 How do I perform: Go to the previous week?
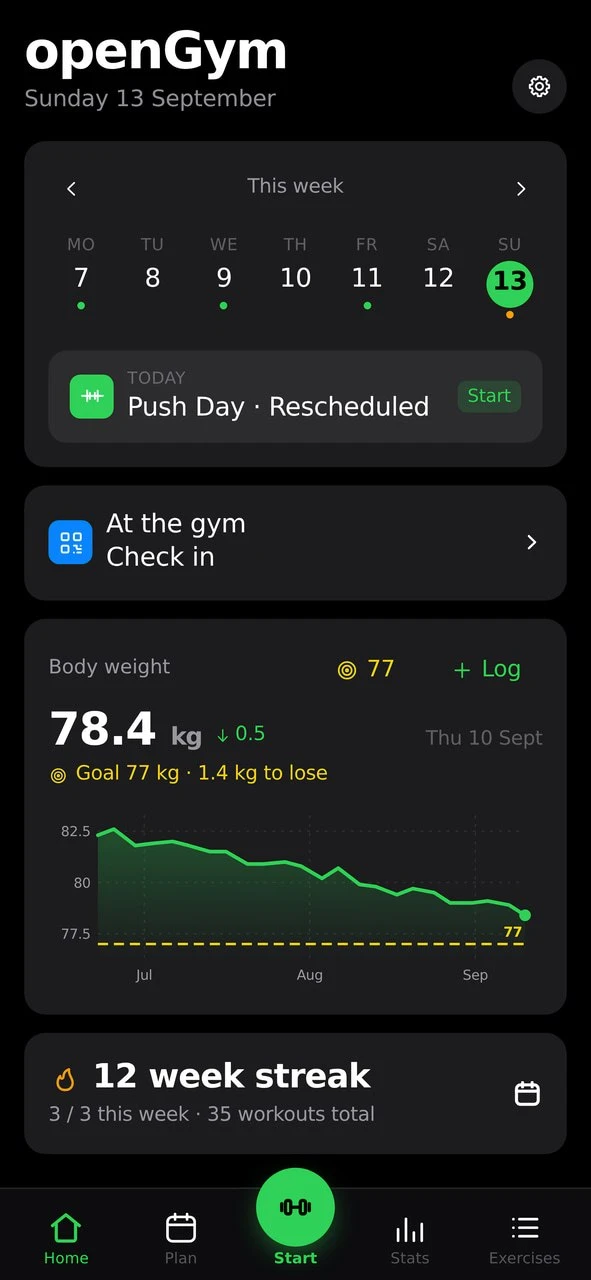(x=71, y=188)
